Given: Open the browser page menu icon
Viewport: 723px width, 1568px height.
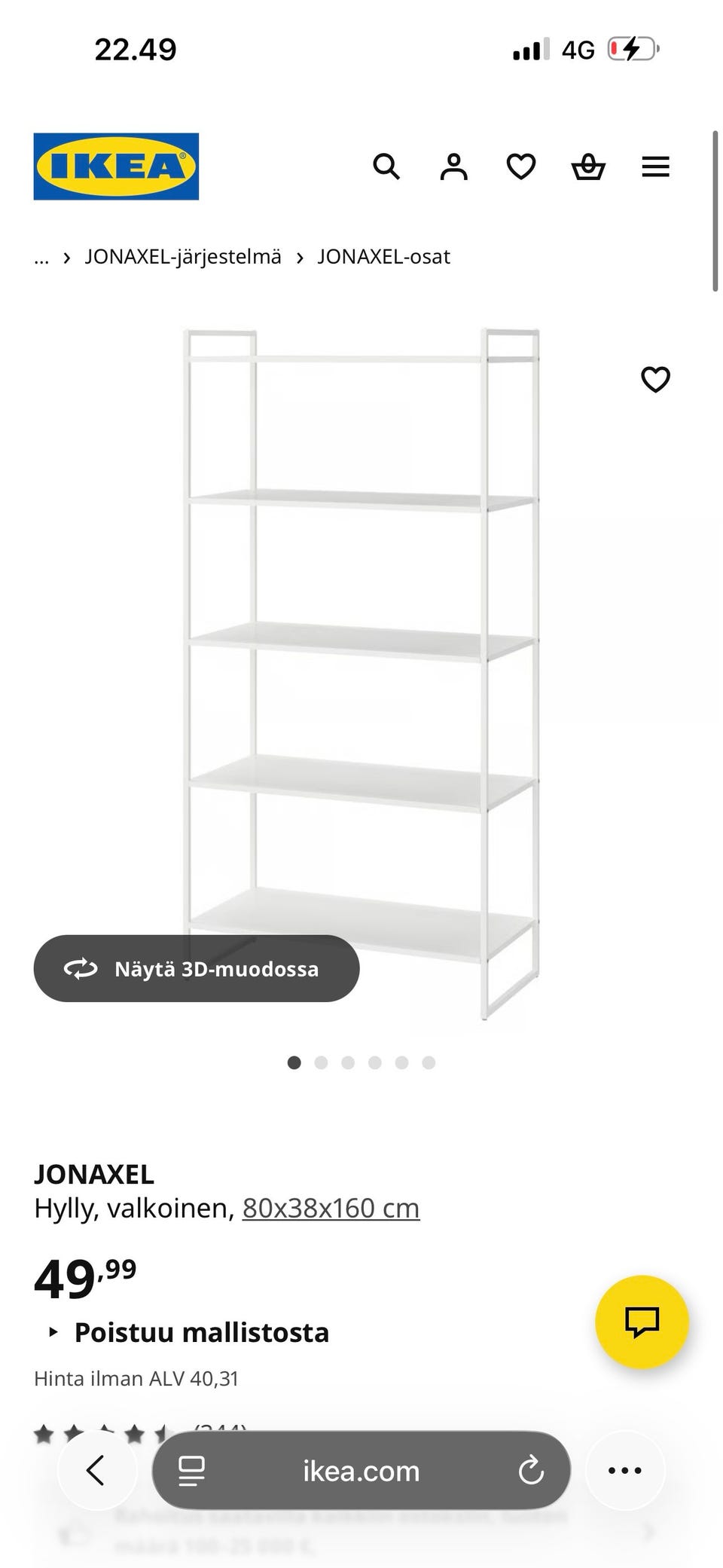Looking at the screenshot, I should pos(191,1470).
